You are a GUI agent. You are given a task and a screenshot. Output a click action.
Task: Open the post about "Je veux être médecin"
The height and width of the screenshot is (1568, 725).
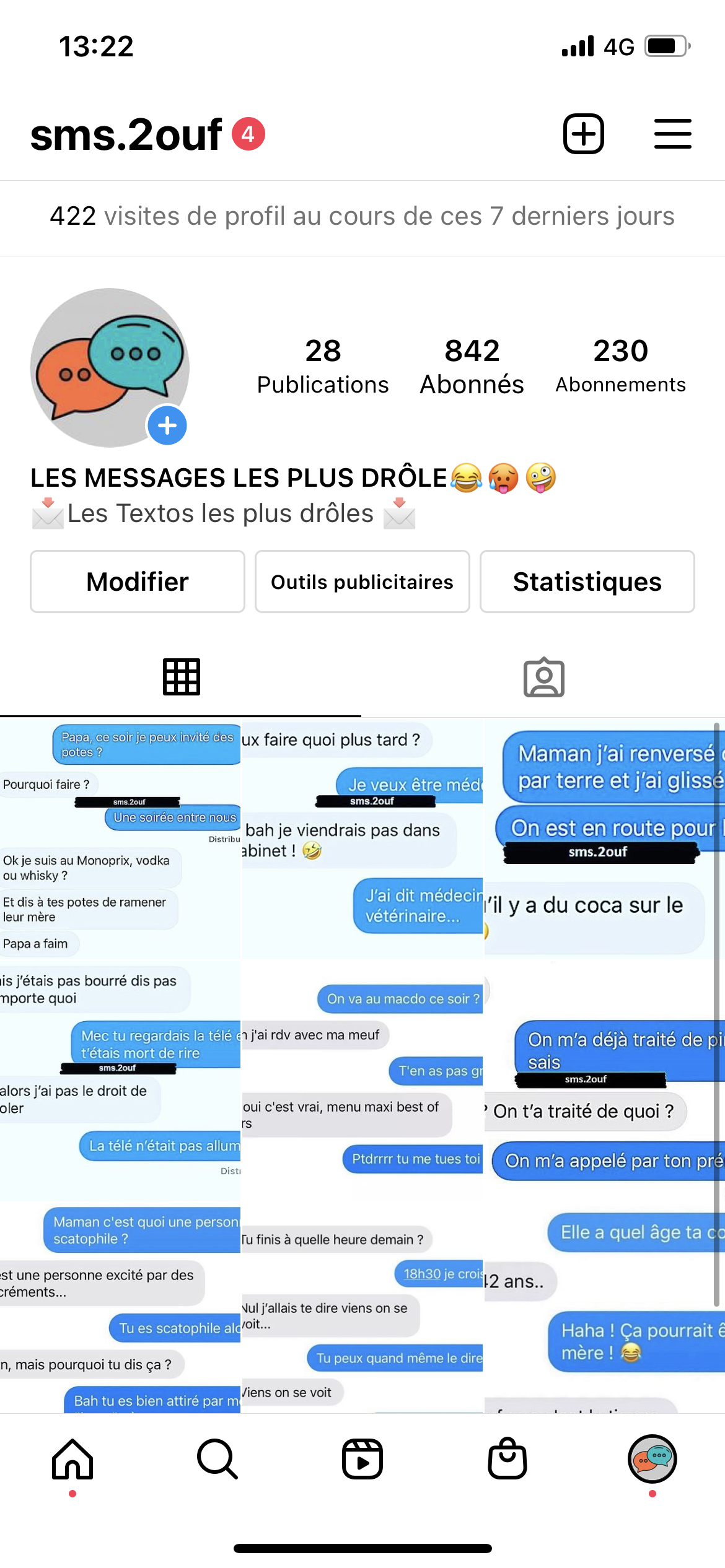(362, 838)
